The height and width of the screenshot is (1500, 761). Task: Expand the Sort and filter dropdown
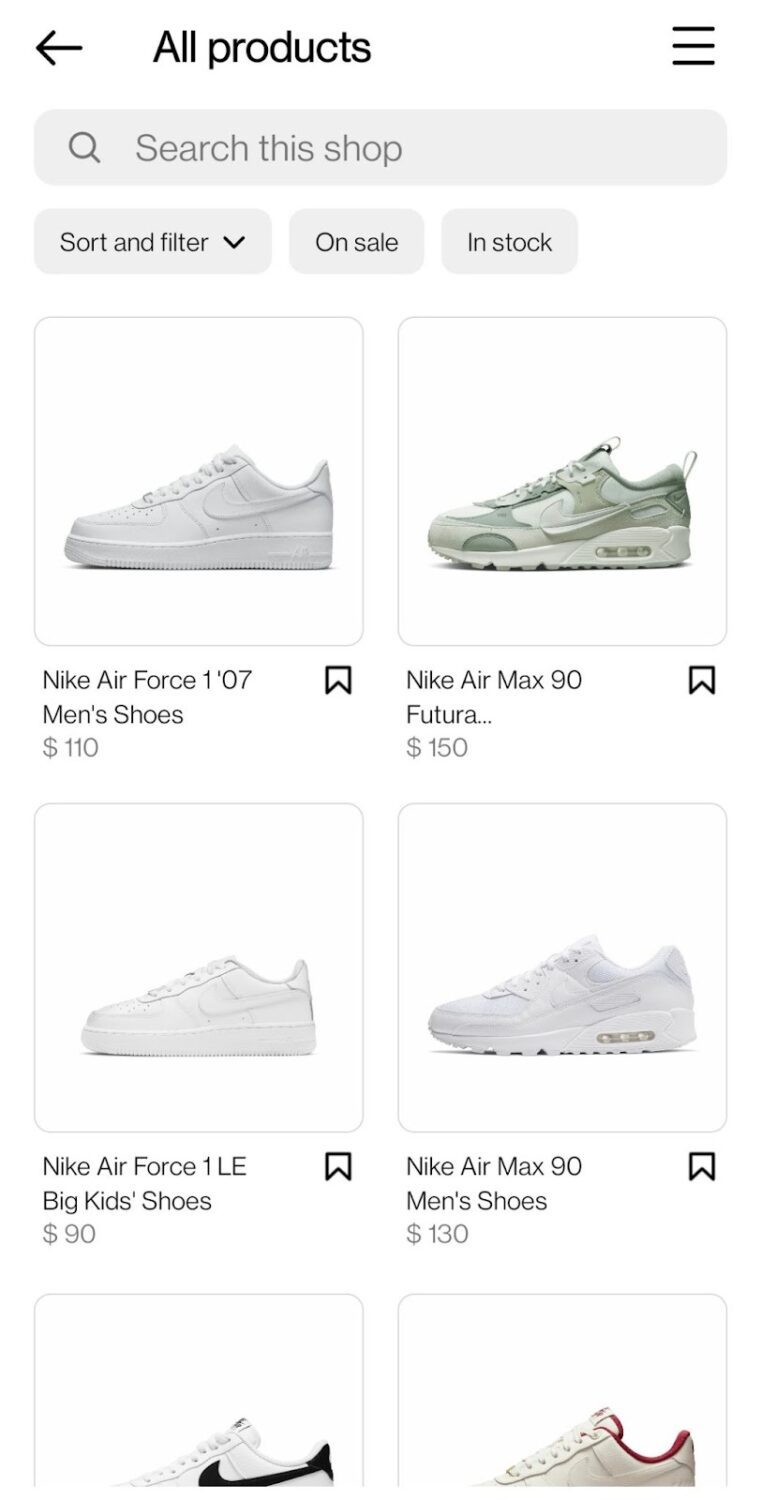click(153, 242)
